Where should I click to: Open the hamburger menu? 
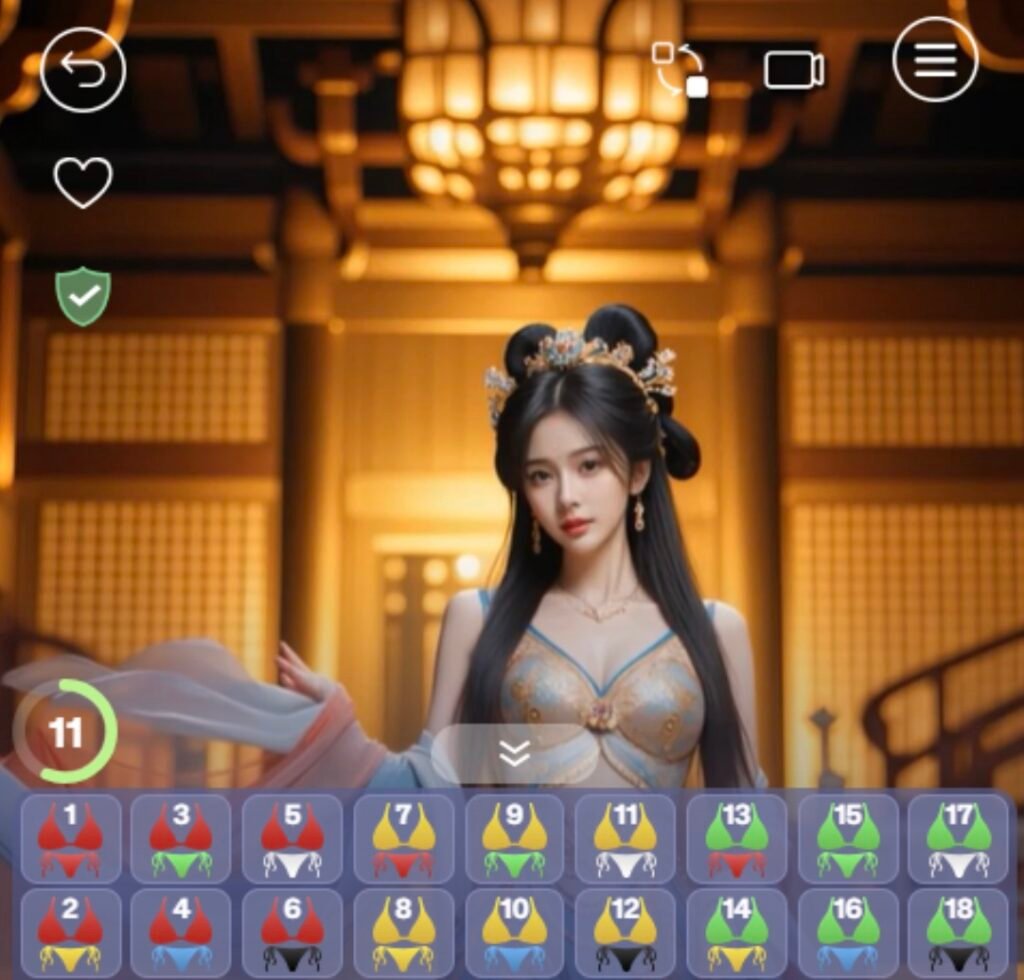coord(935,60)
